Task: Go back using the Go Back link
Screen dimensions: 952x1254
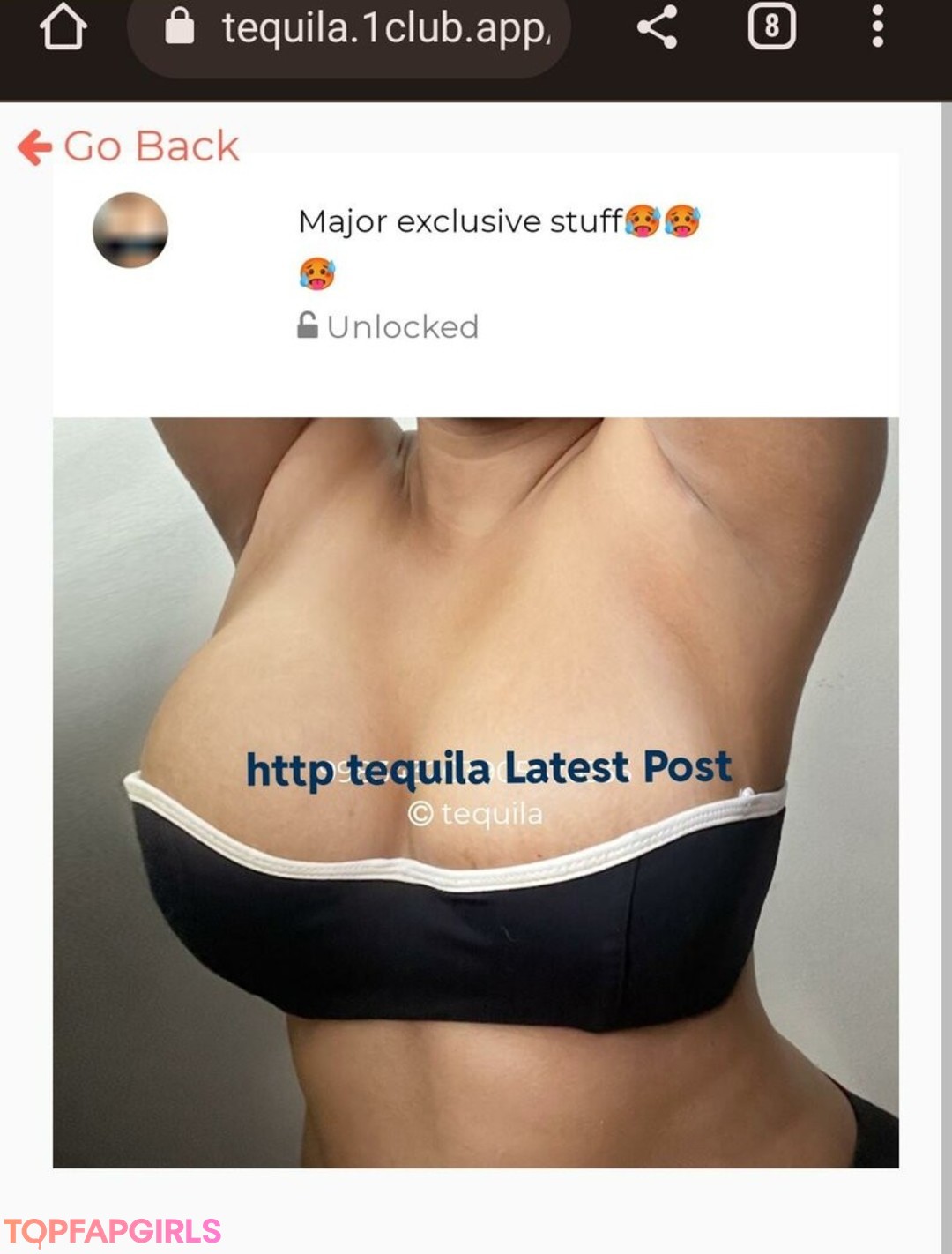Action: [130, 146]
